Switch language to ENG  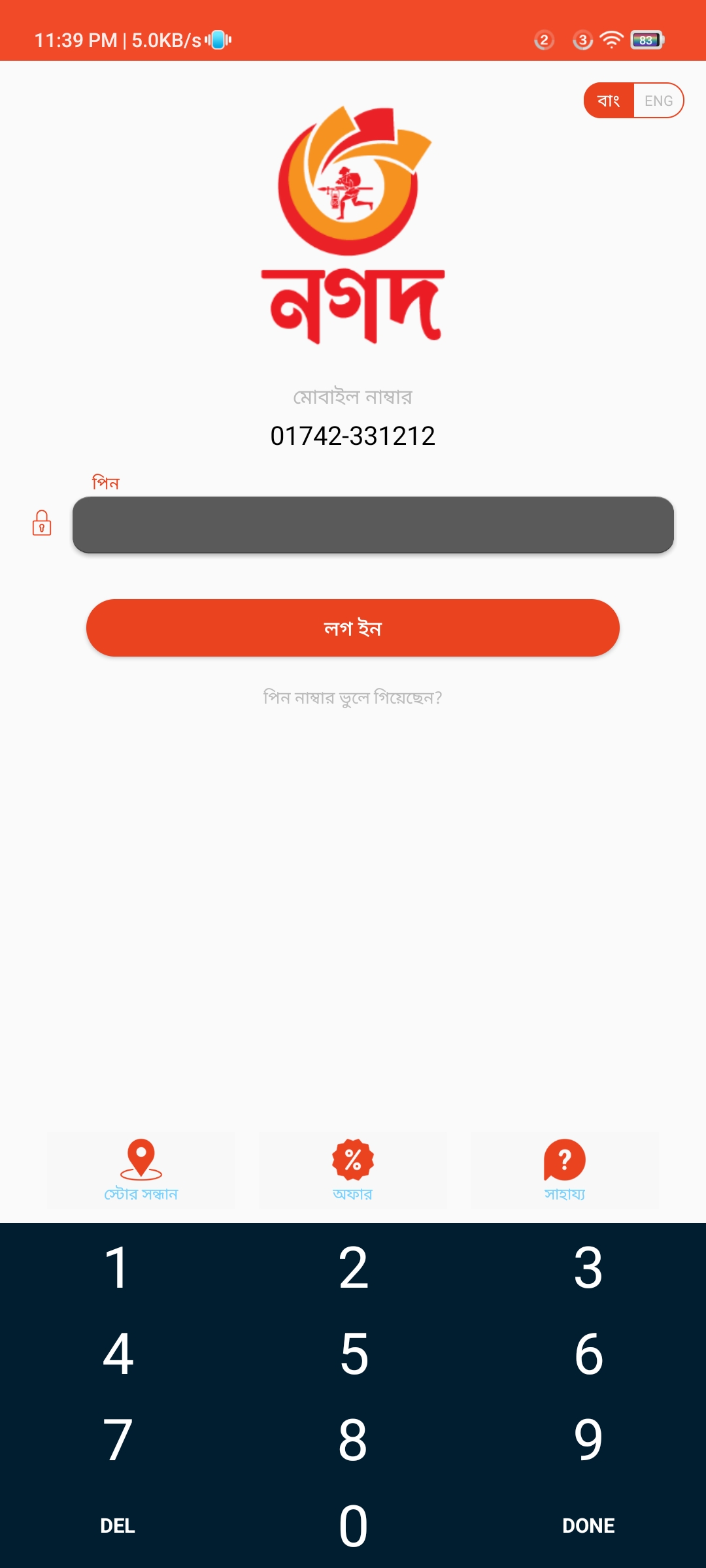(658, 101)
